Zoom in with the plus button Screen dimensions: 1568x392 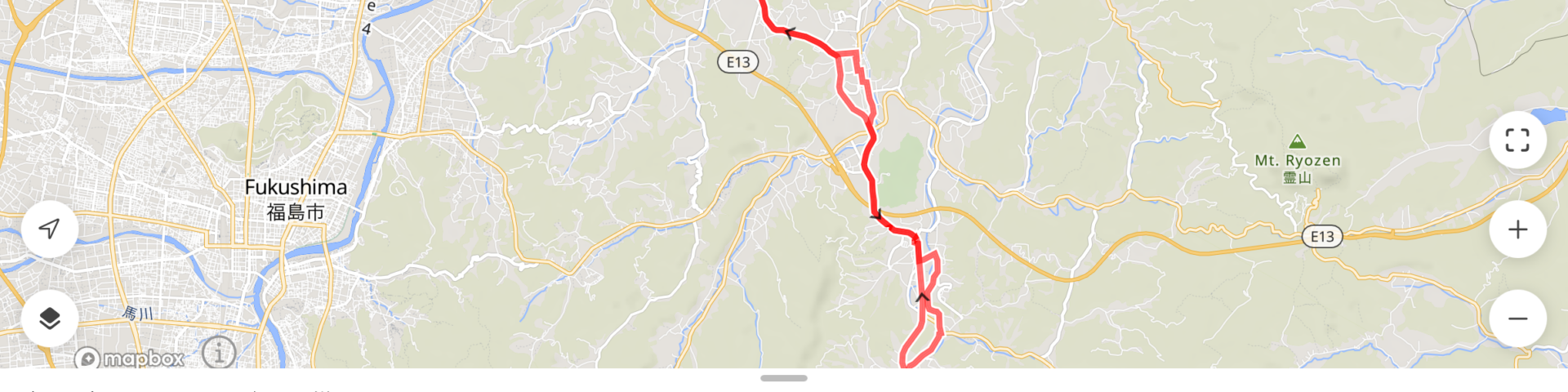[1517, 229]
